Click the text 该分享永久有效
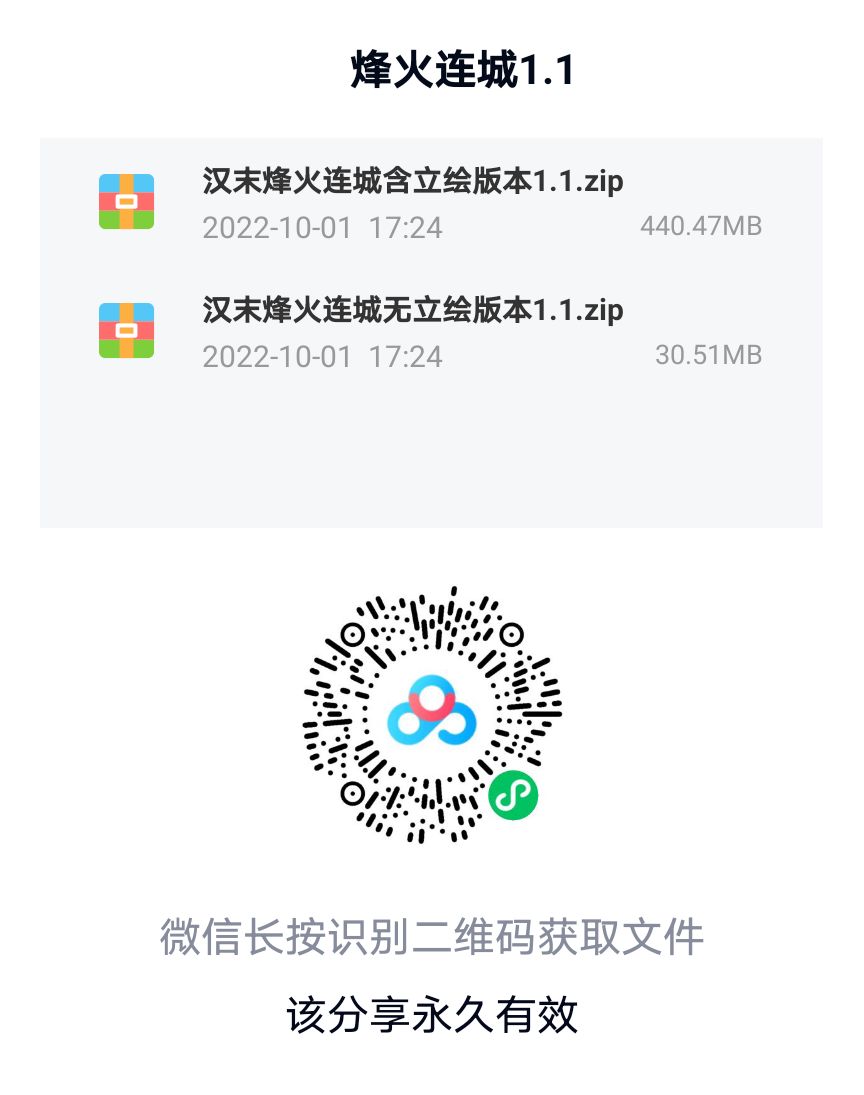The width and height of the screenshot is (864, 1095). [x=432, y=1010]
